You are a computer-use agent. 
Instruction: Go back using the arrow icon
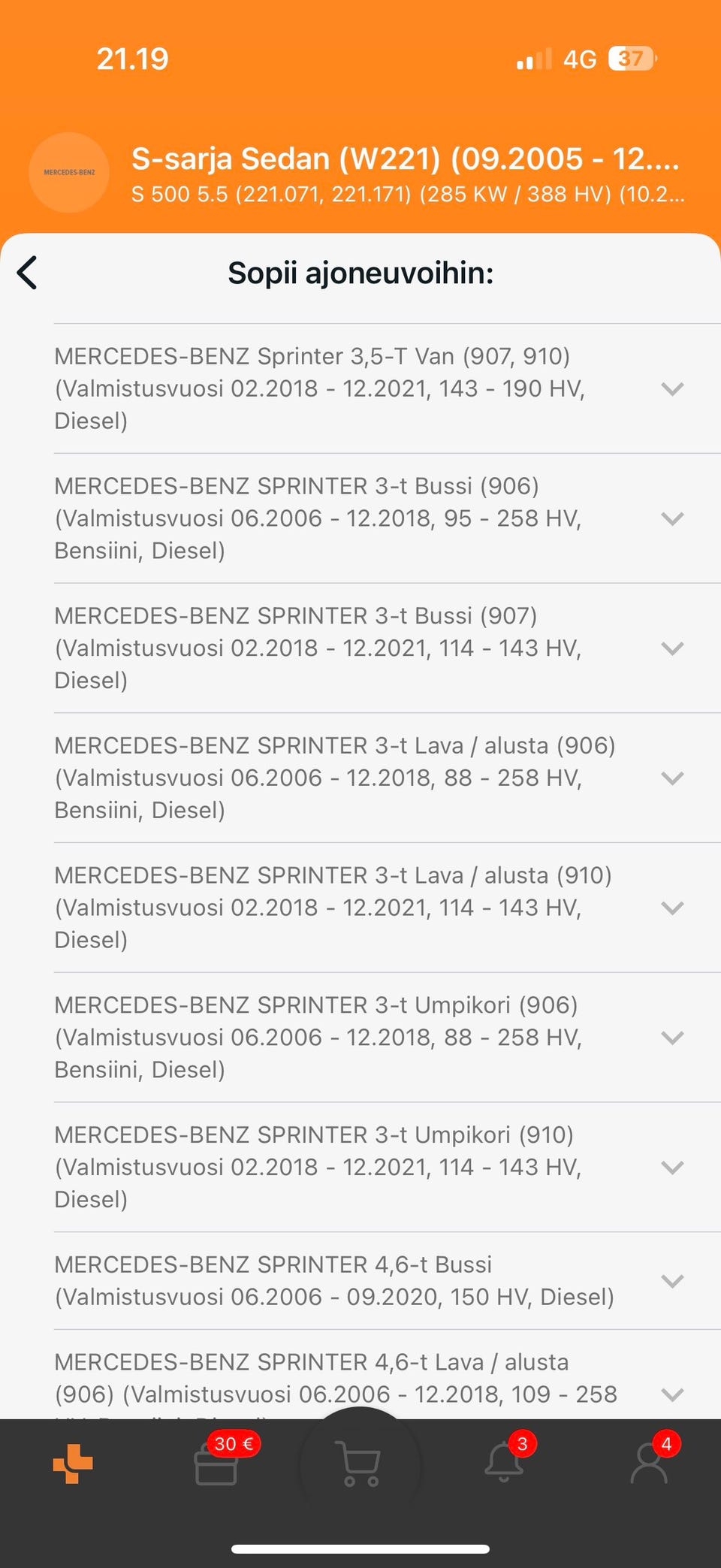point(28,273)
